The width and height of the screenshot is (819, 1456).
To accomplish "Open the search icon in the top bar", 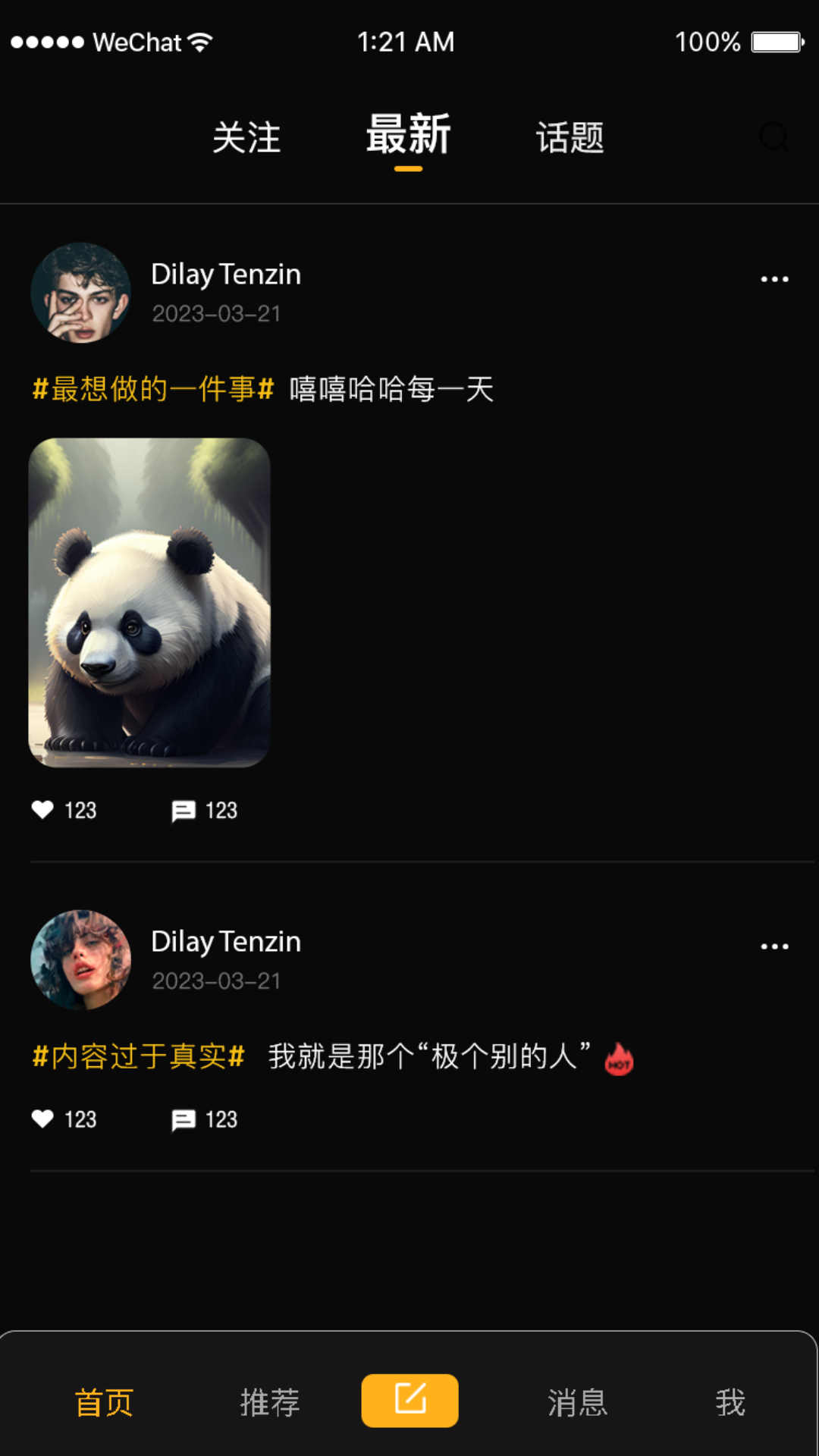I will [x=773, y=137].
